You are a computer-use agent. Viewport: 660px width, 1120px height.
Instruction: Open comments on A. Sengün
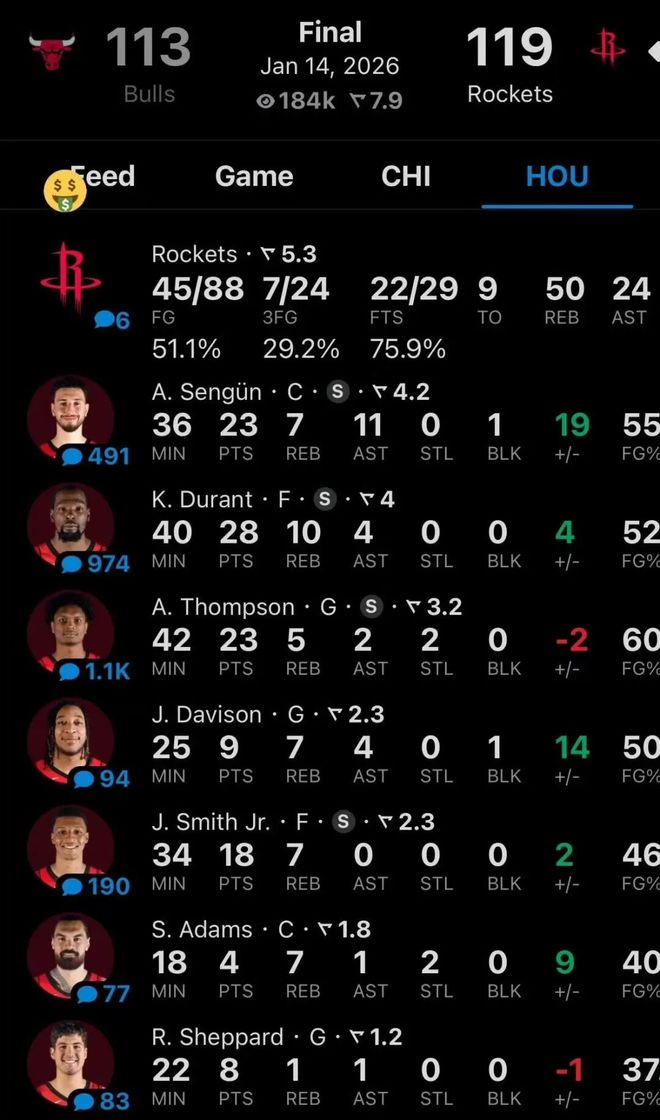click(x=96, y=456)
